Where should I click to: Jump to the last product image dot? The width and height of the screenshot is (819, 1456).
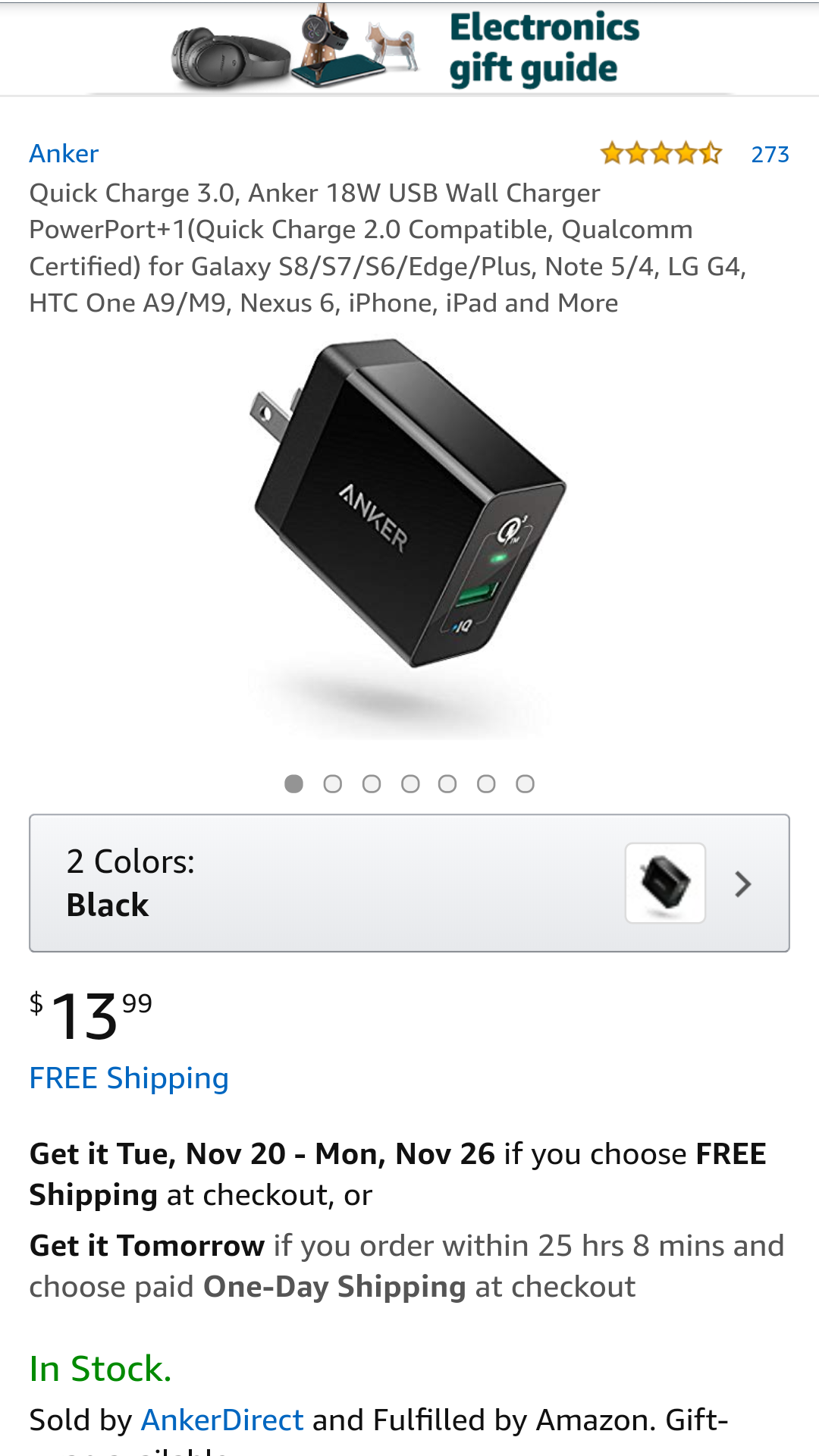point(525,783)
